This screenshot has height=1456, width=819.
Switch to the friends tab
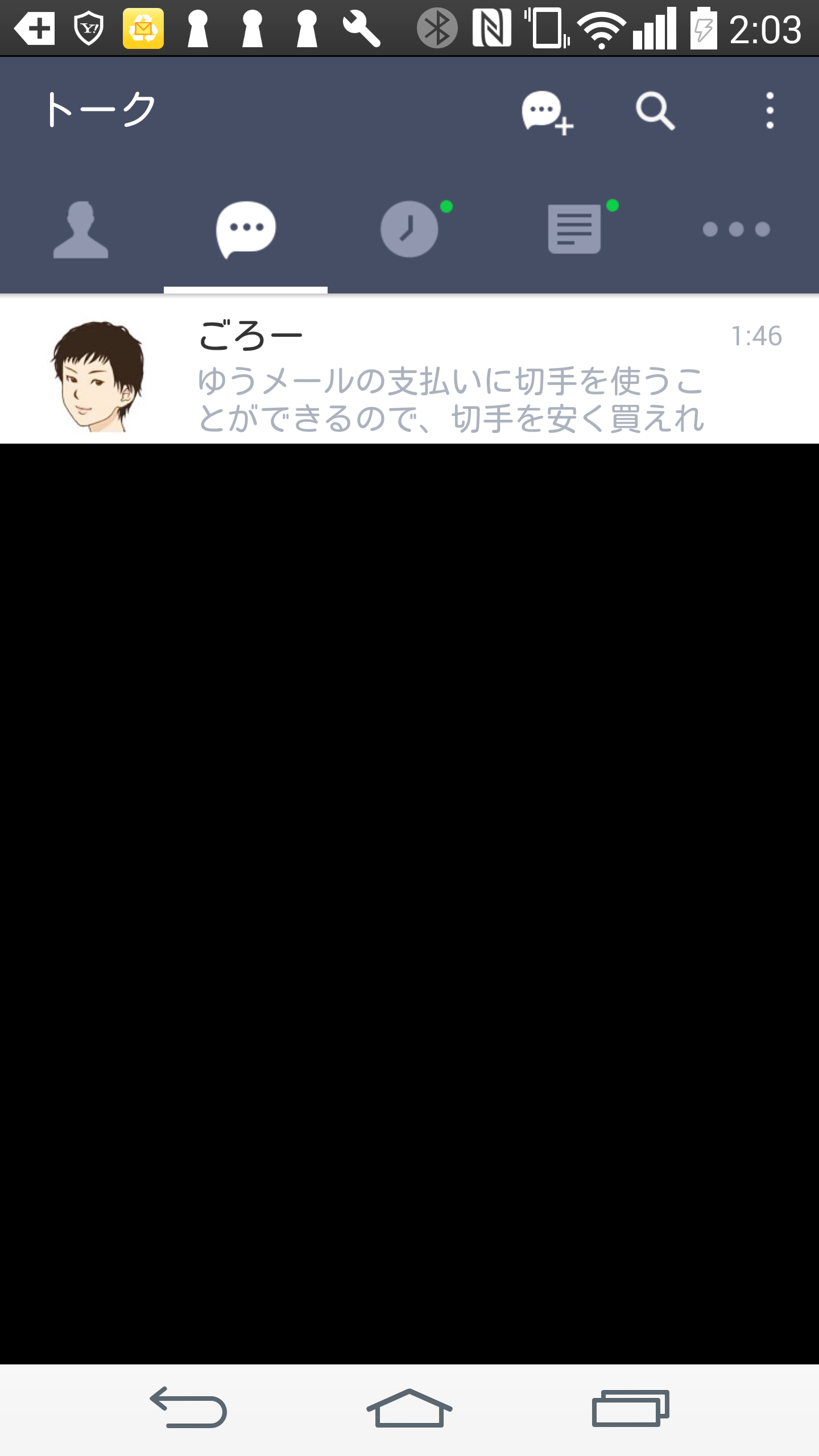[81, 229]
